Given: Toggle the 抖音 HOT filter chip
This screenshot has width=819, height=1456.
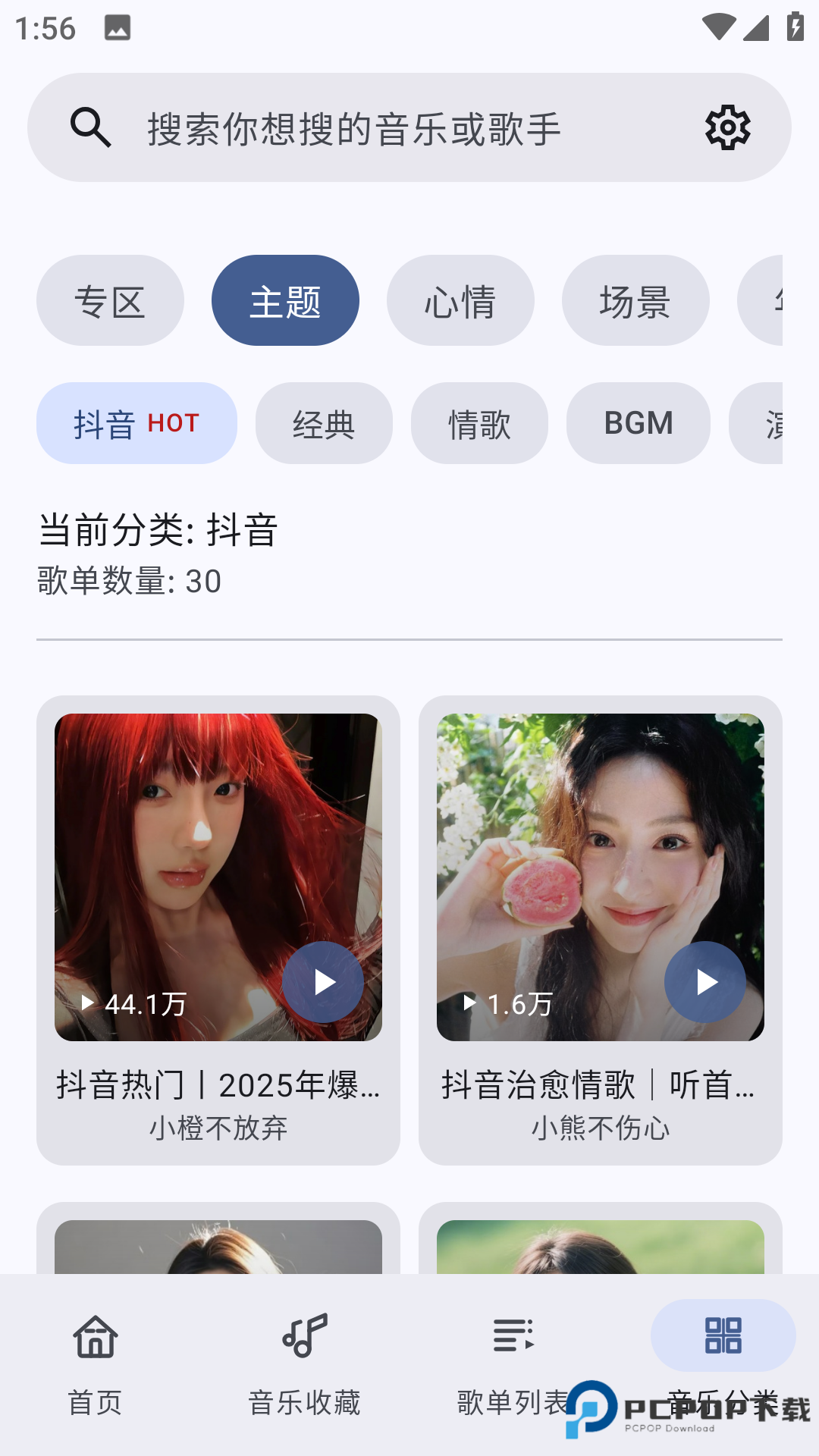Looking at the screenshot, I should (136, 423).
